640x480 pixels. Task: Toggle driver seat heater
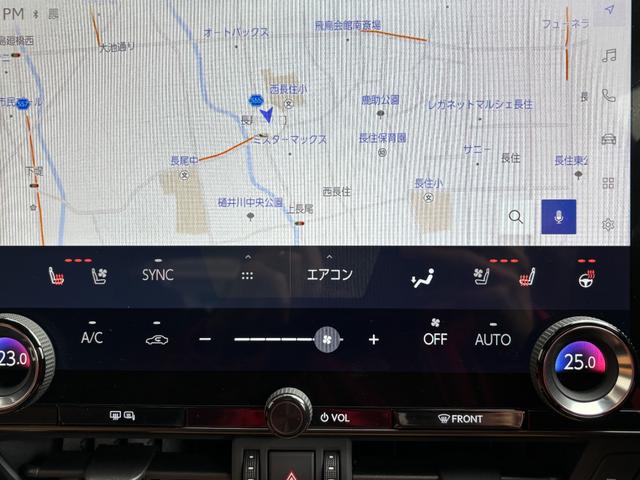click(x=57, y=276)
